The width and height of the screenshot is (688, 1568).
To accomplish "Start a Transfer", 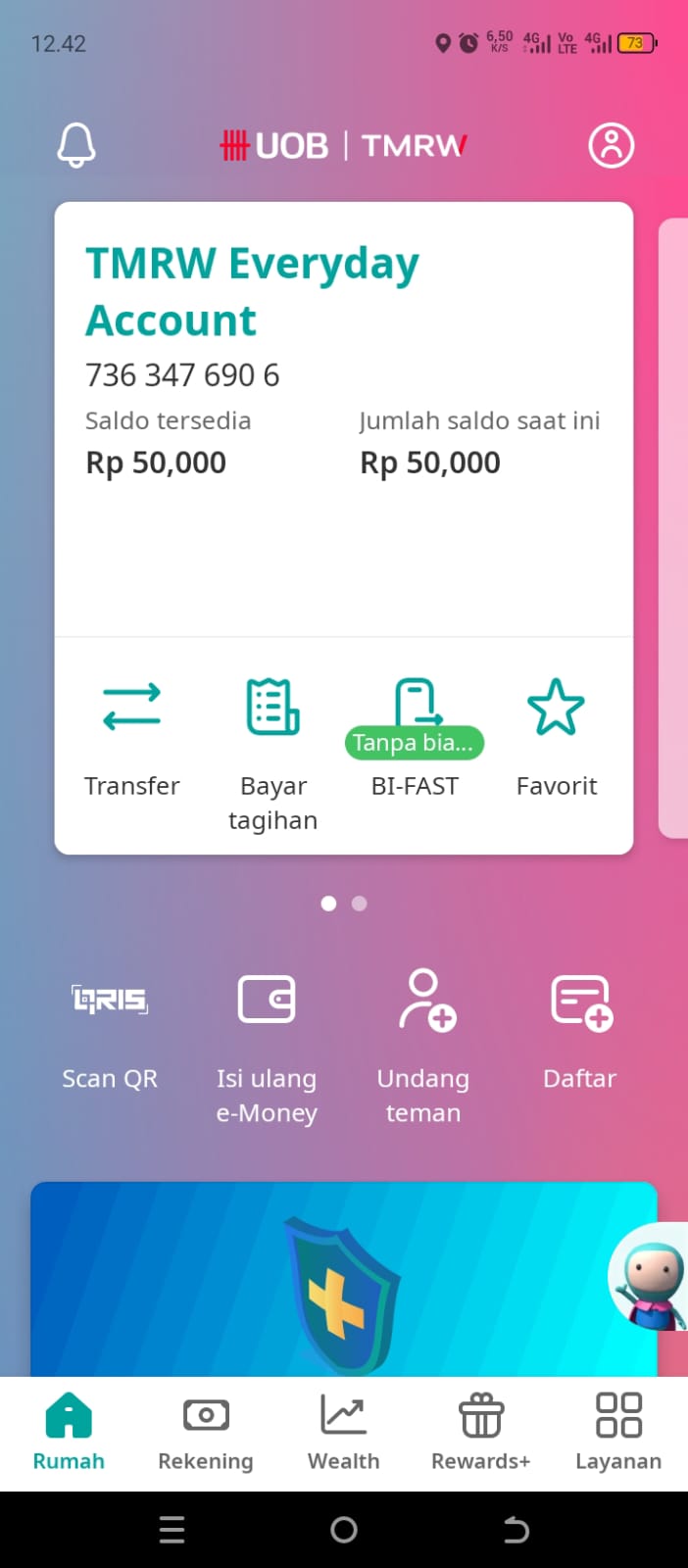I will click(x=132, y=735).
